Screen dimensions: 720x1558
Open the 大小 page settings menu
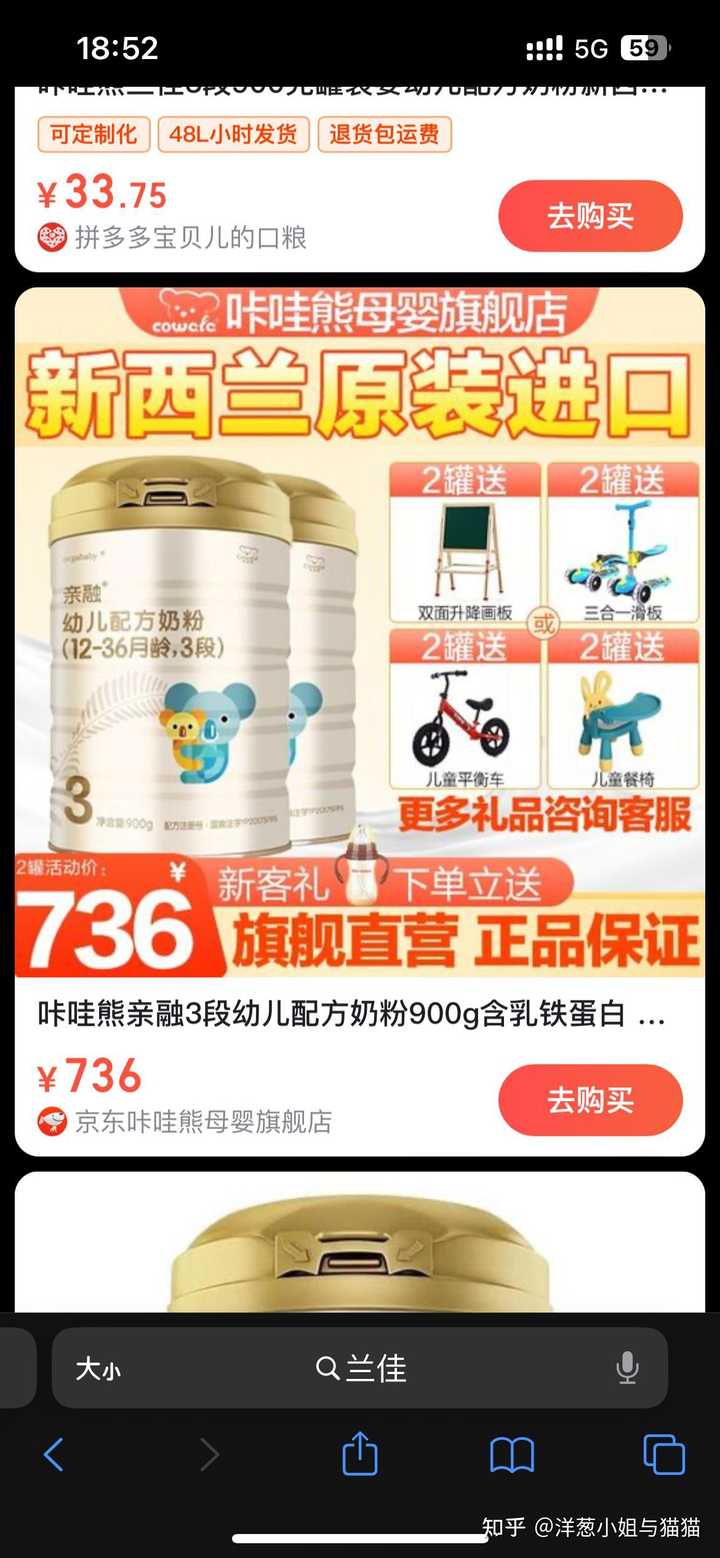click(98, 1368)
